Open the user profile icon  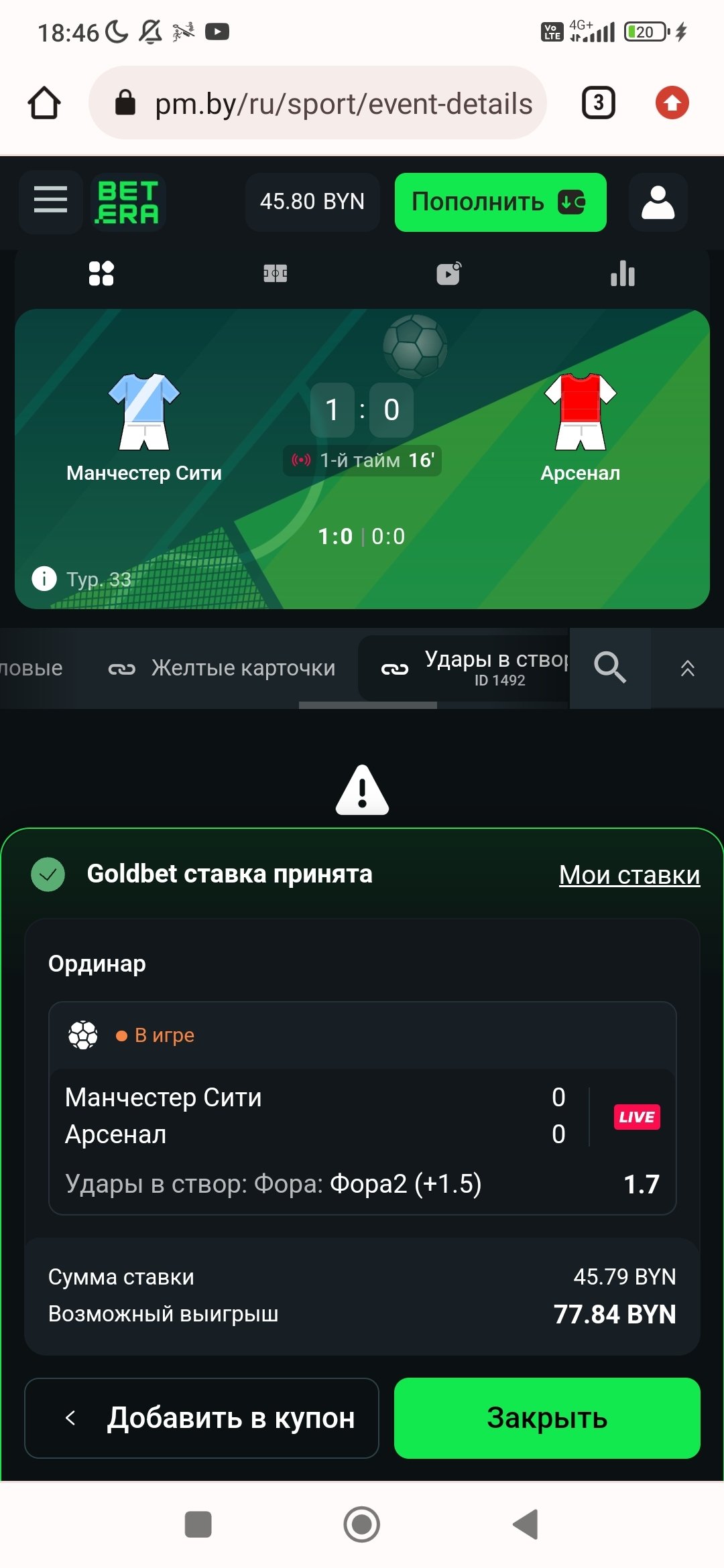pos(658,202)
